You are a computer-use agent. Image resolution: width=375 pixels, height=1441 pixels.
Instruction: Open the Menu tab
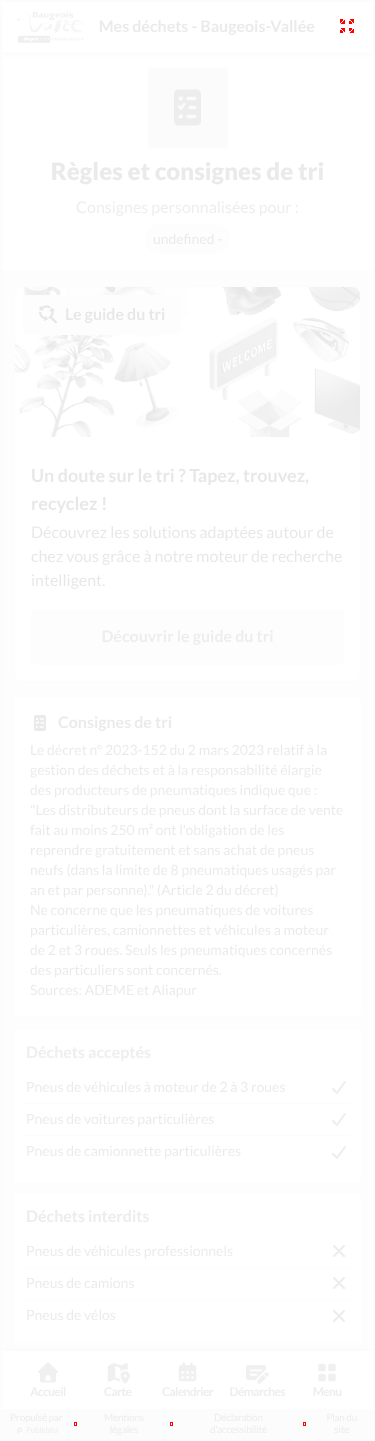[327, 1381]
